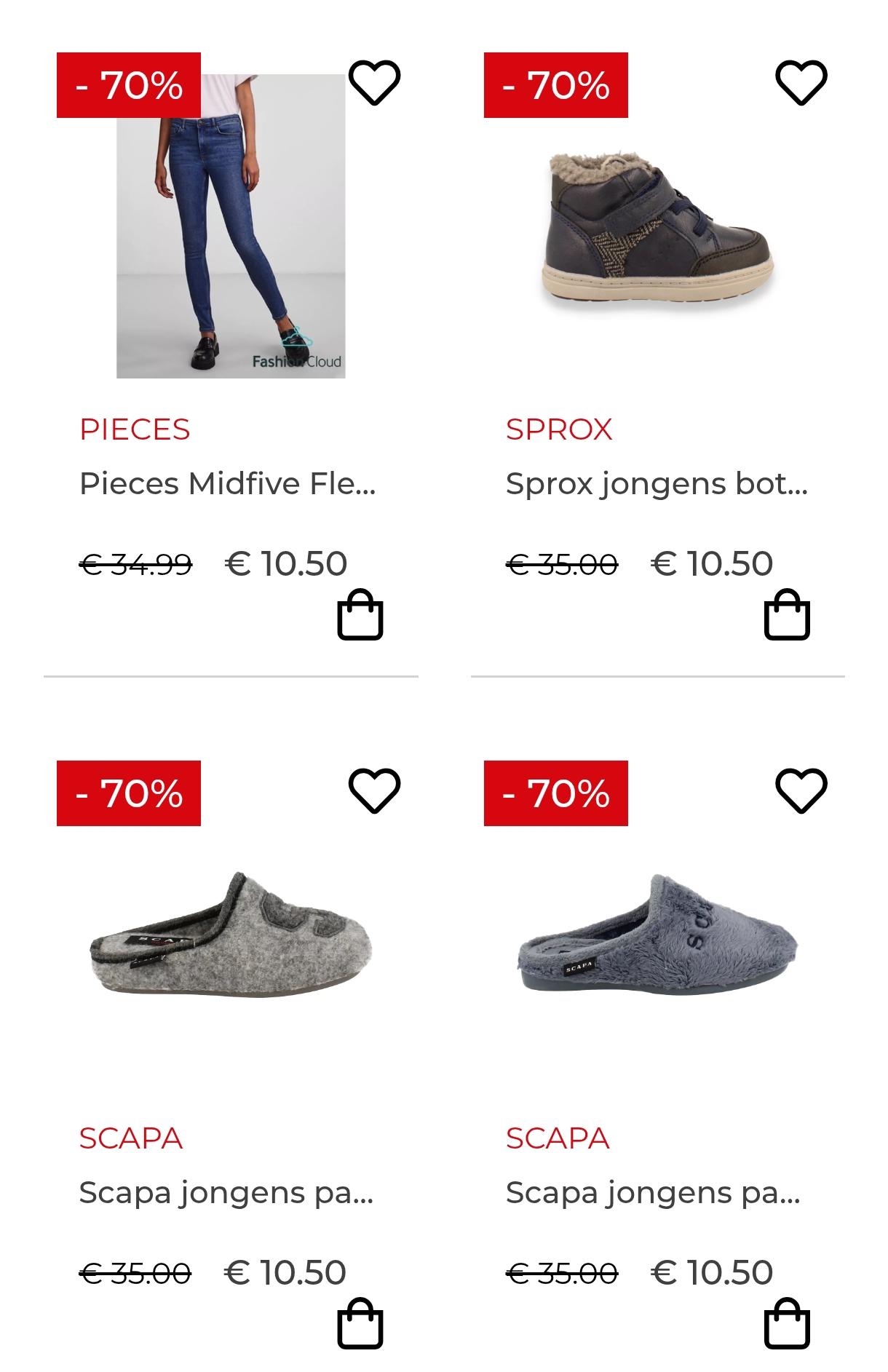Add Sprox jongens boots to wishlist
The height and width of the screenshot is (1372, 888).
(801, 82)
